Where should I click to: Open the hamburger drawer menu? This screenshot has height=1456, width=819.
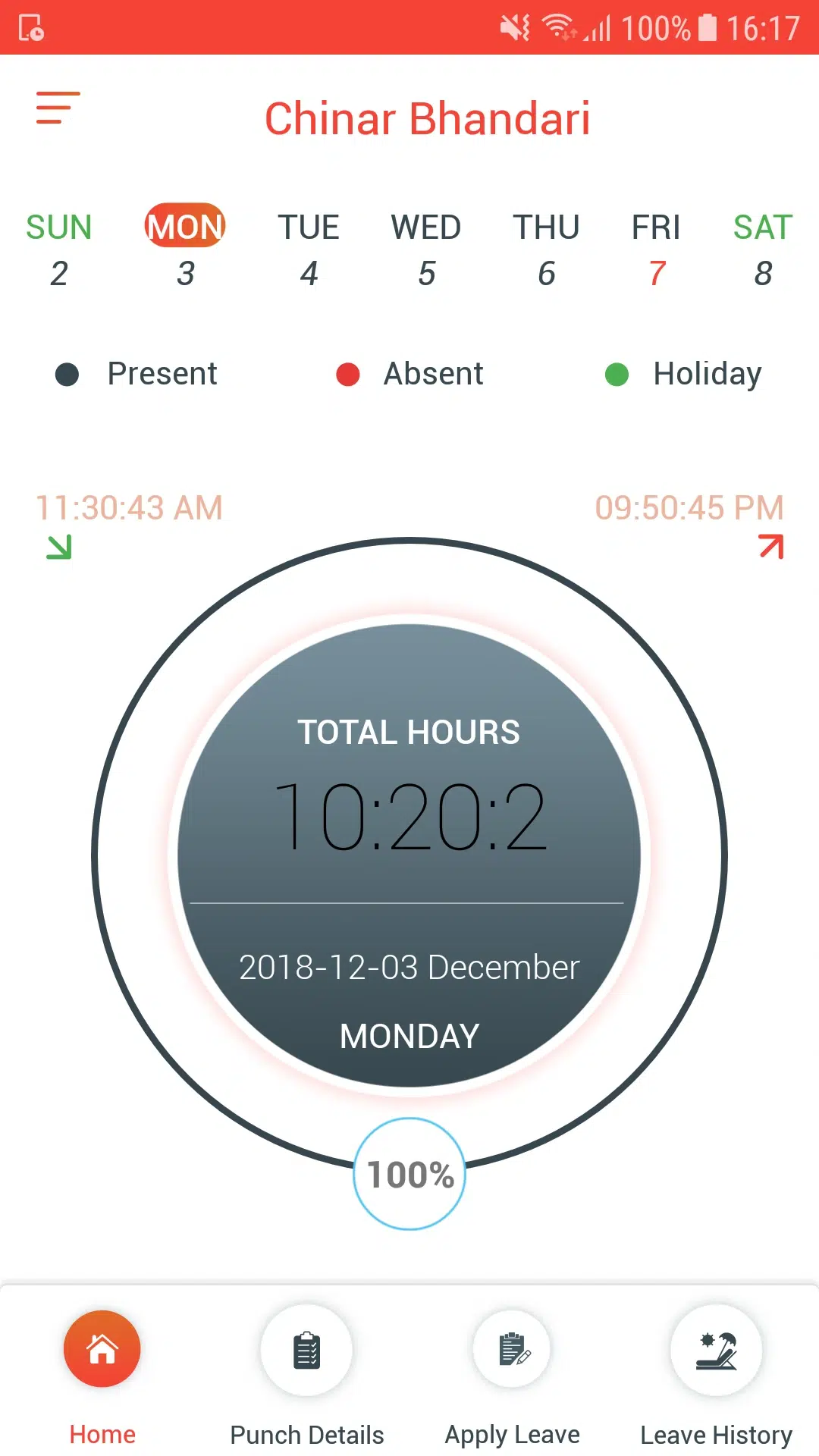click(x=58, y=108)
